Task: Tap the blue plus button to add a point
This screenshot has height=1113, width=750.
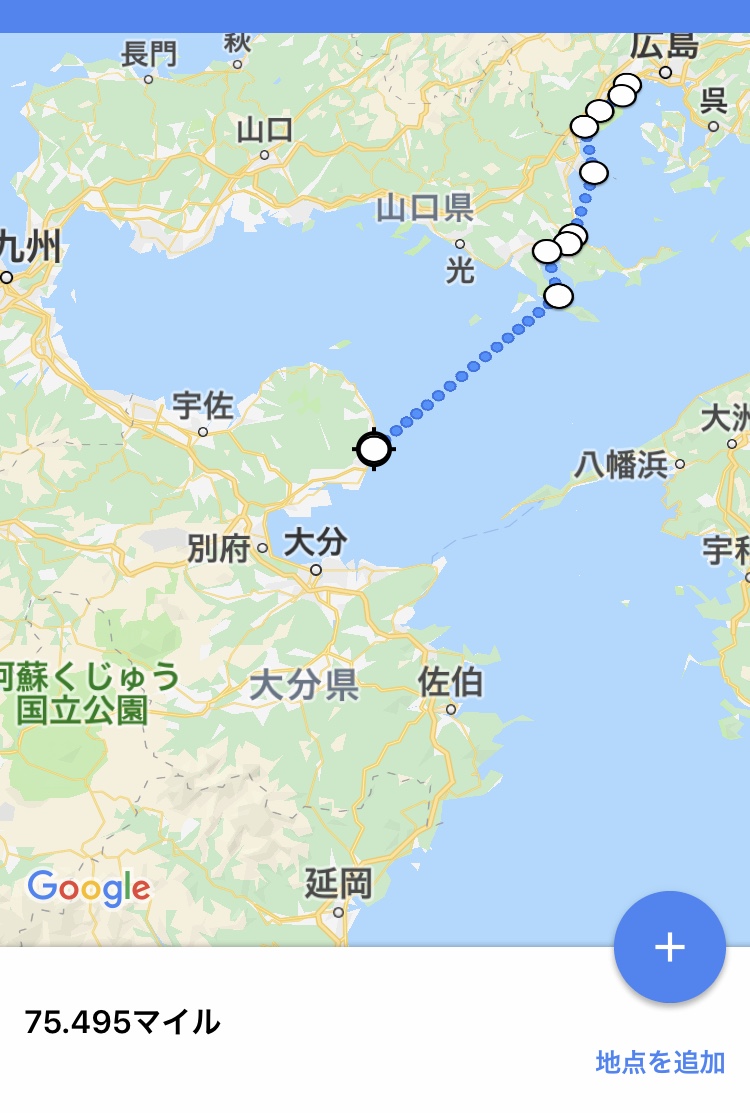Action: click(x=669, y=947)
